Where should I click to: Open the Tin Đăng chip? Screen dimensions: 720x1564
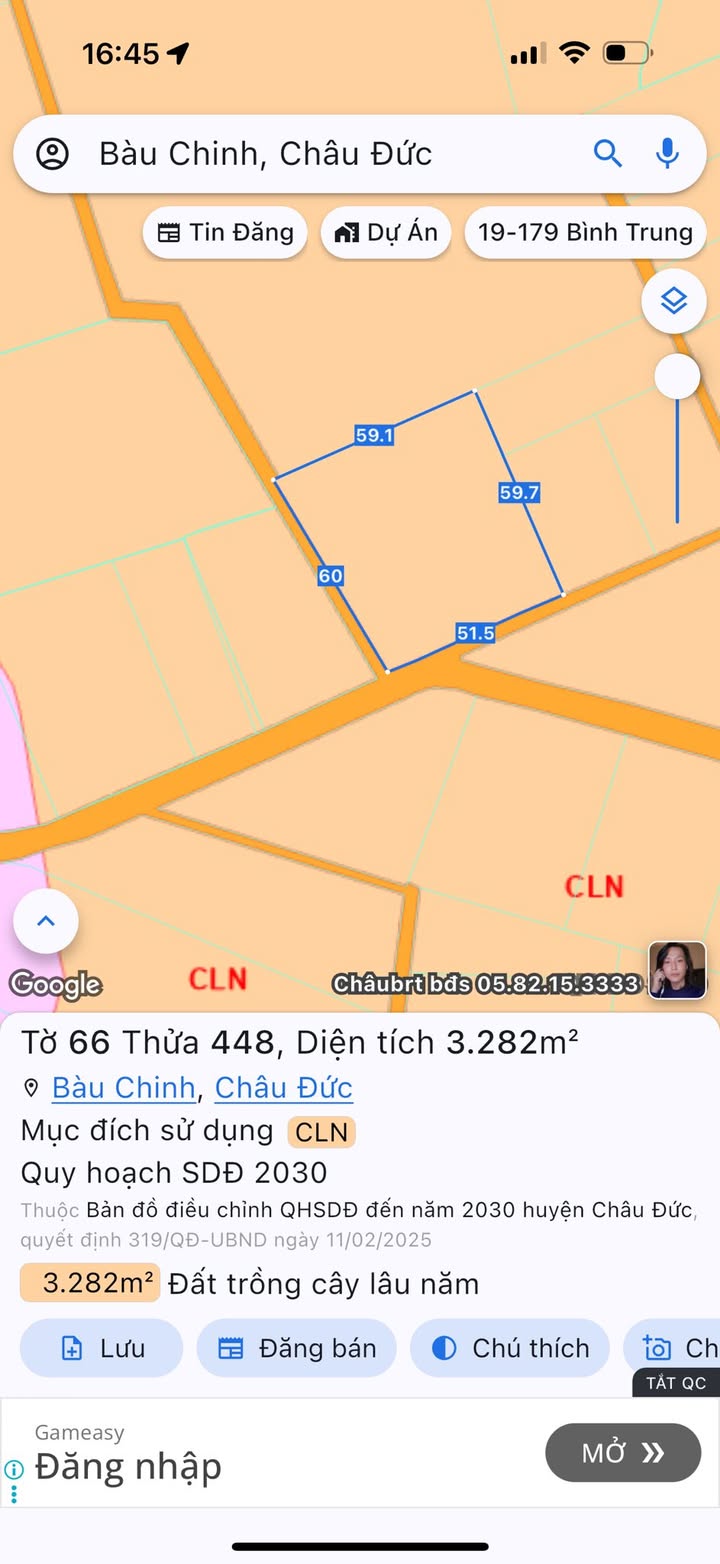tap(226, 233)
